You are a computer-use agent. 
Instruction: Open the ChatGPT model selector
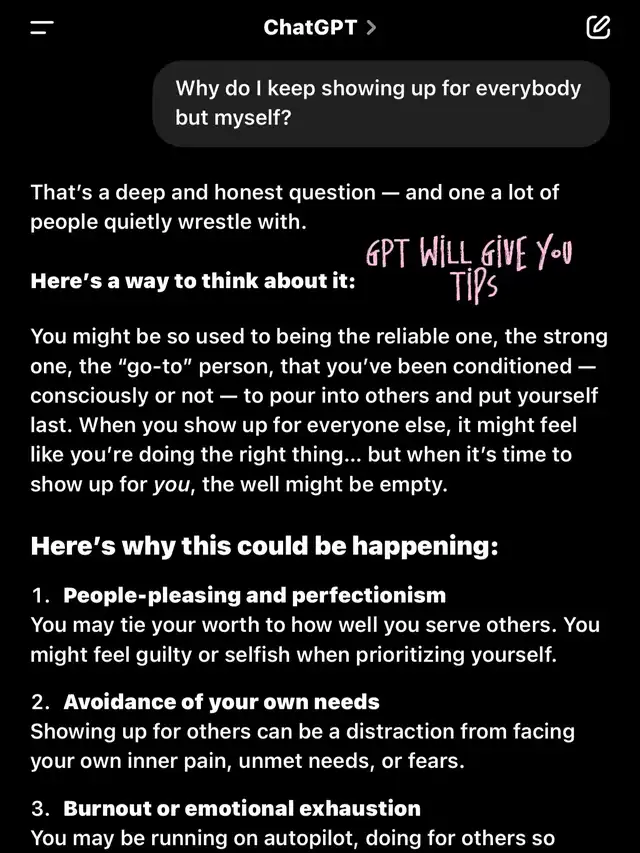coord(319,28)
